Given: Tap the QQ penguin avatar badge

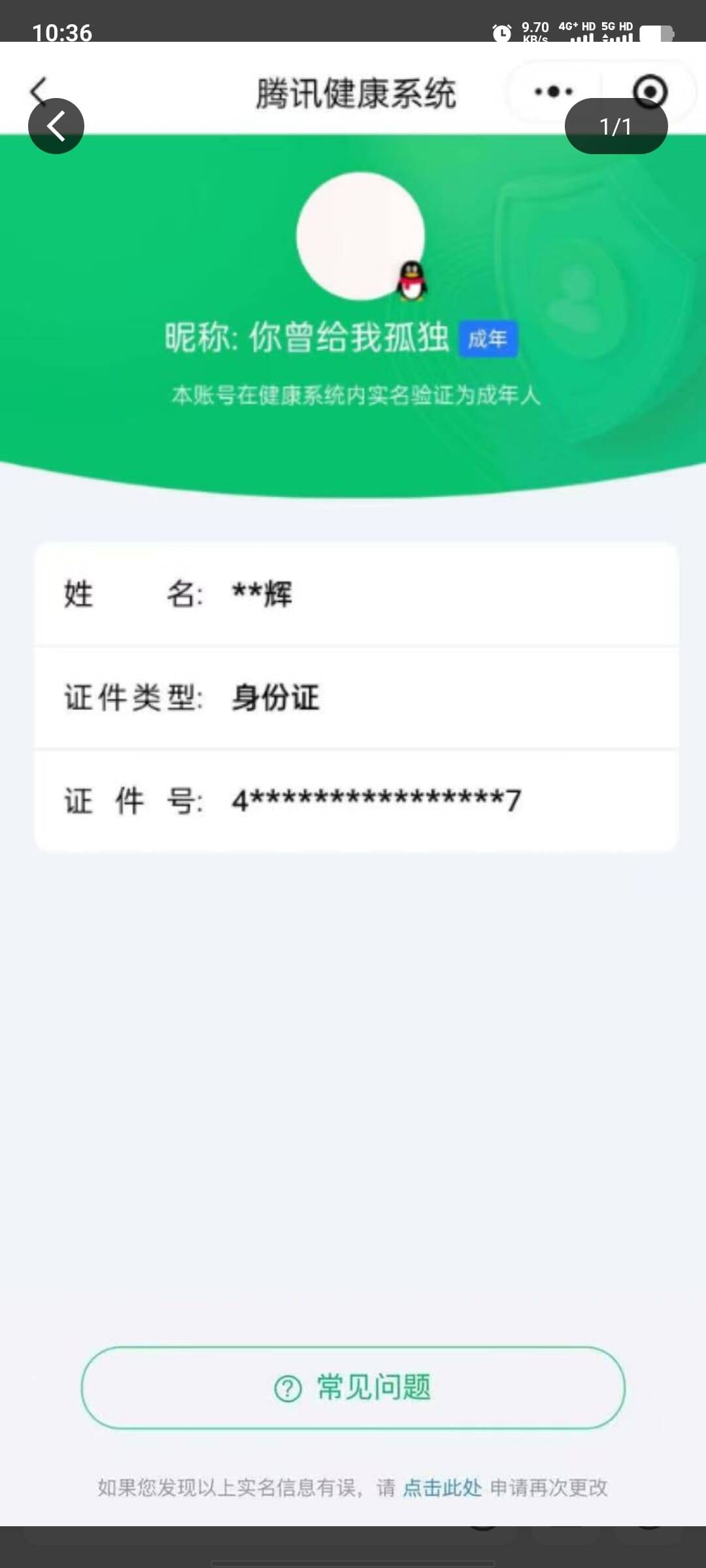Looking at the screenshot, I should pyautogui.click(x=411, y=282).
